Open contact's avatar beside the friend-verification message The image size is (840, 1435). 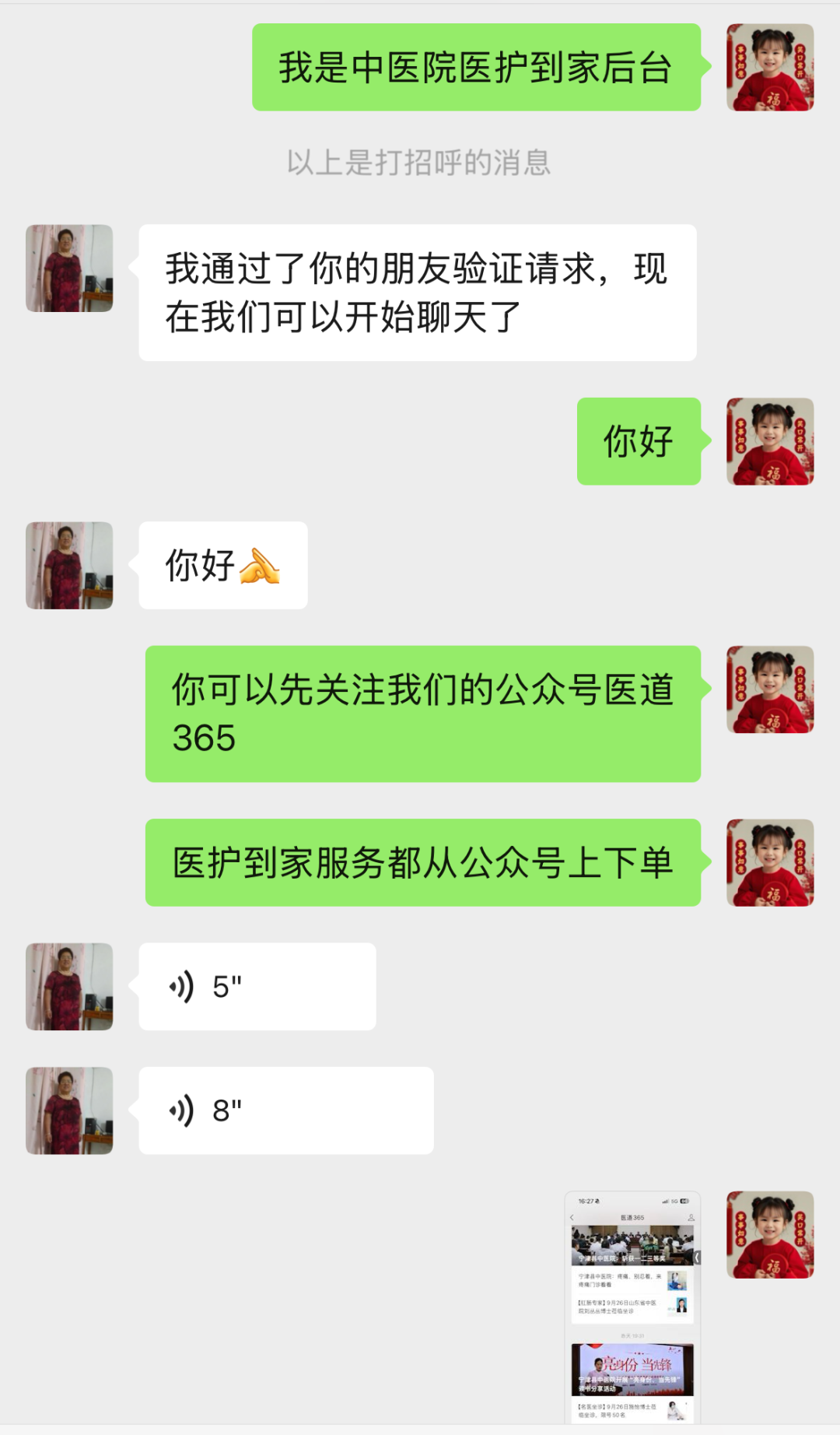(x=69, y=268)
